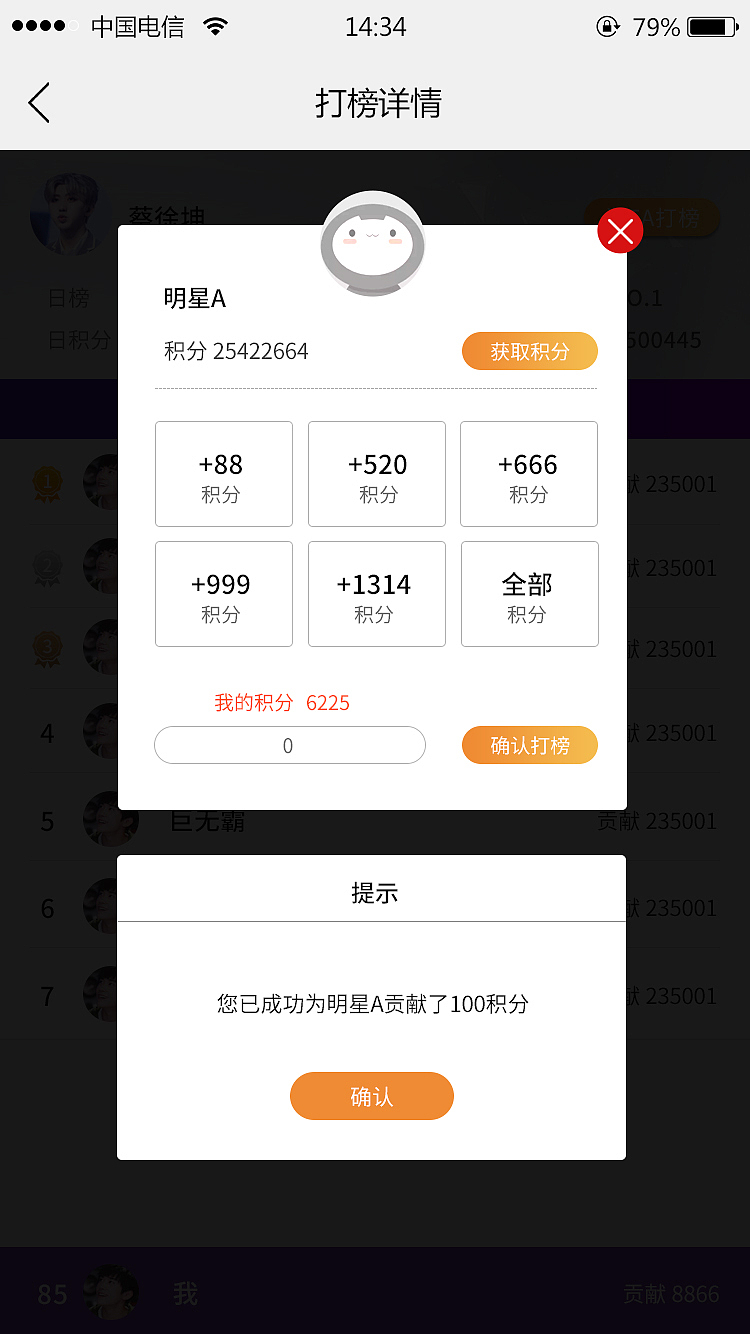Image resolution: width=750 pixels, height=1334 pixels.
Task: Select the +520 积分 option
Action: (377, 474)
